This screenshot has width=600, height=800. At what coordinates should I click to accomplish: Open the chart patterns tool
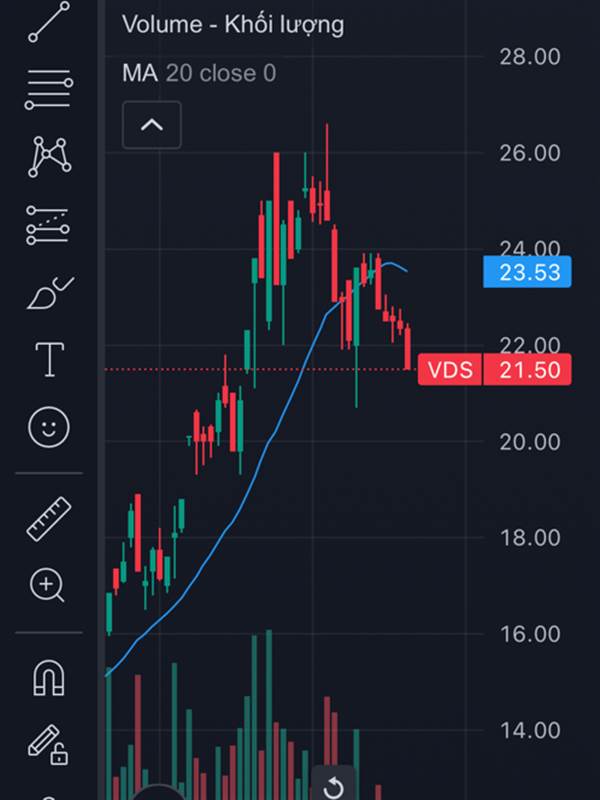pyautogui.click(x=48, y=156)
